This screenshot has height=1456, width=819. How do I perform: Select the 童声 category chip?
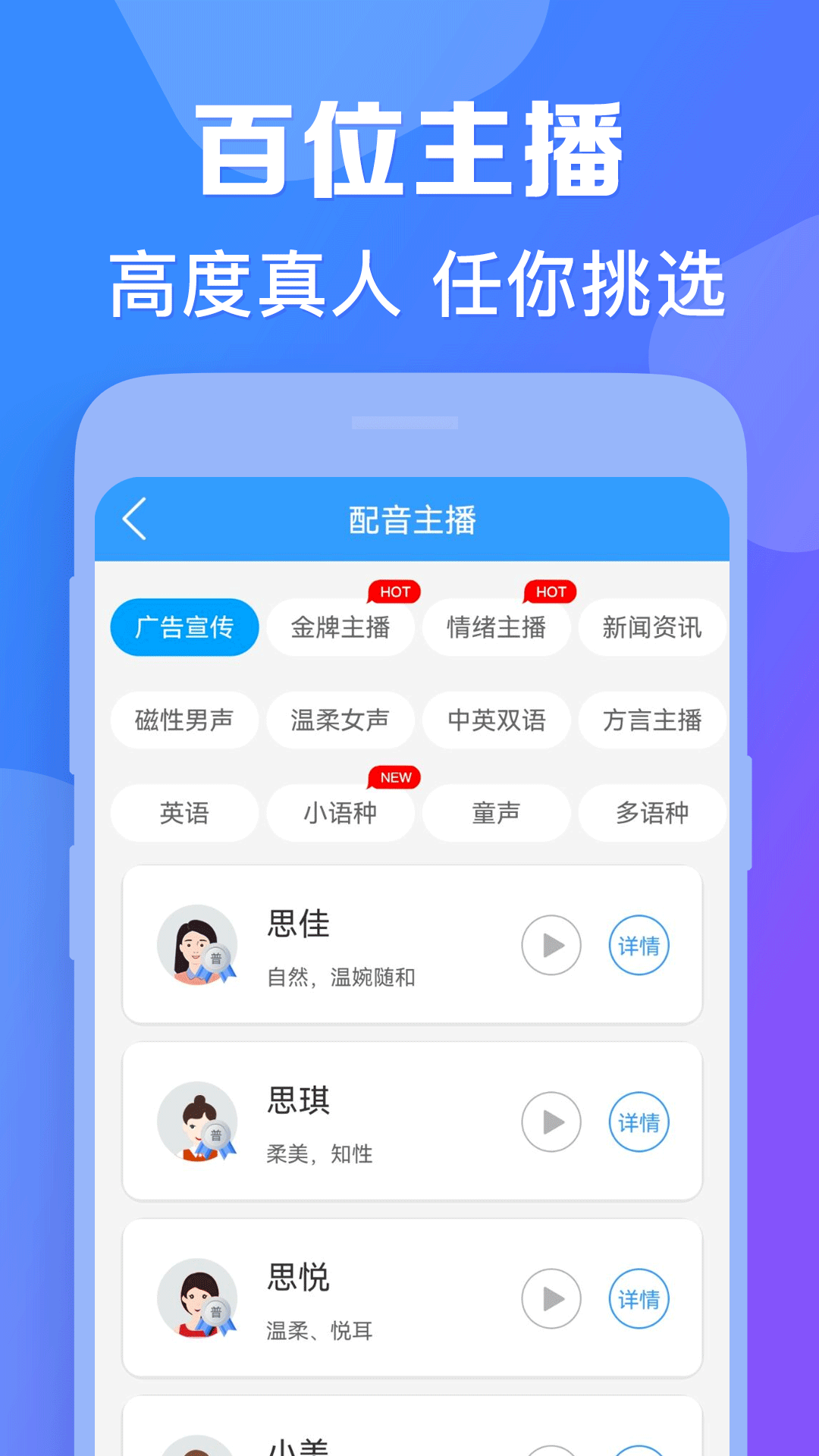coord(496,813)
